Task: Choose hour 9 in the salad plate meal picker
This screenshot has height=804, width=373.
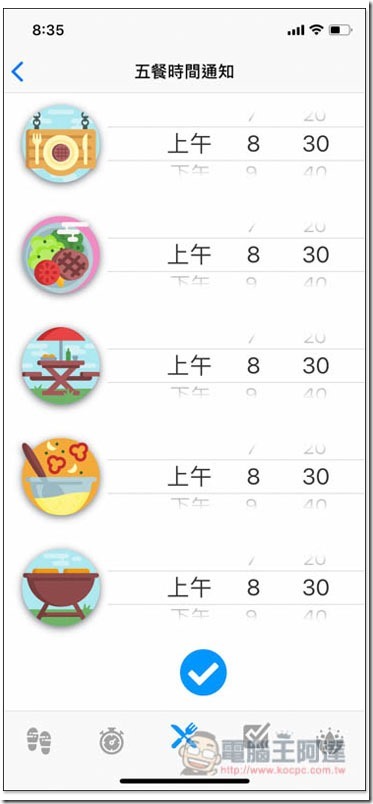Action: [252, 282]
